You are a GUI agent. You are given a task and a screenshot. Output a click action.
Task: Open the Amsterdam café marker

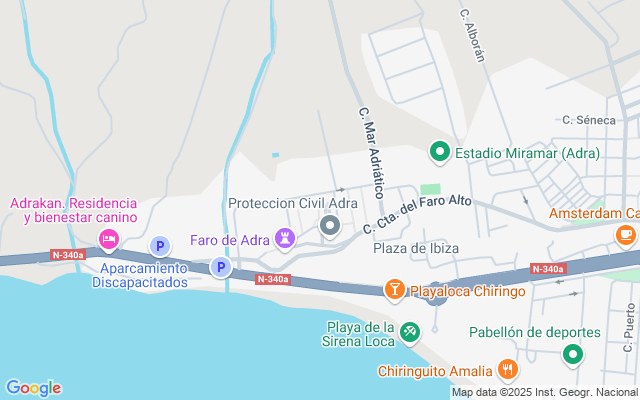coord(626,236)
